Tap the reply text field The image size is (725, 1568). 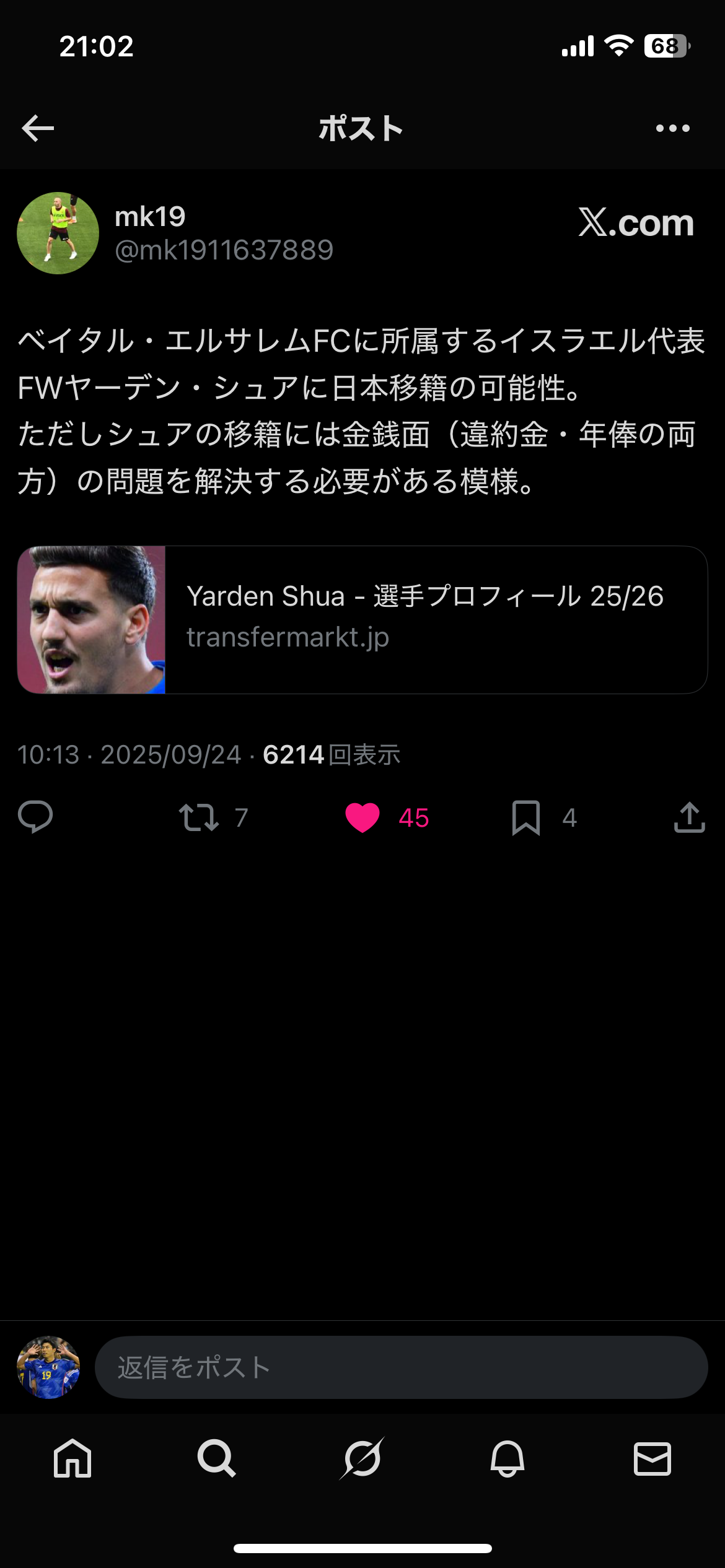pyautogui.click(x=400, y=1367)
